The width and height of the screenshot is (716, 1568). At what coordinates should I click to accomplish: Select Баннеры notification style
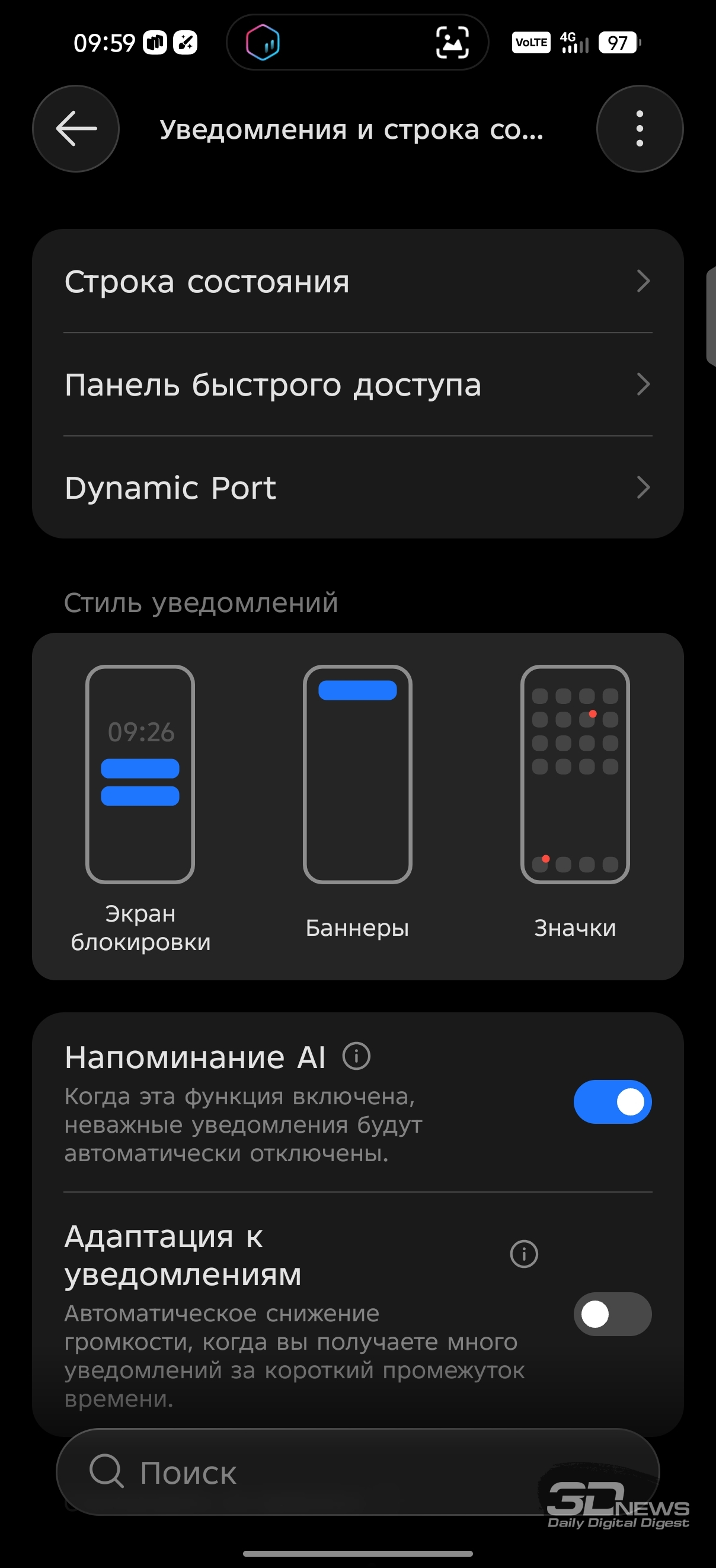[x=357, y=775]
